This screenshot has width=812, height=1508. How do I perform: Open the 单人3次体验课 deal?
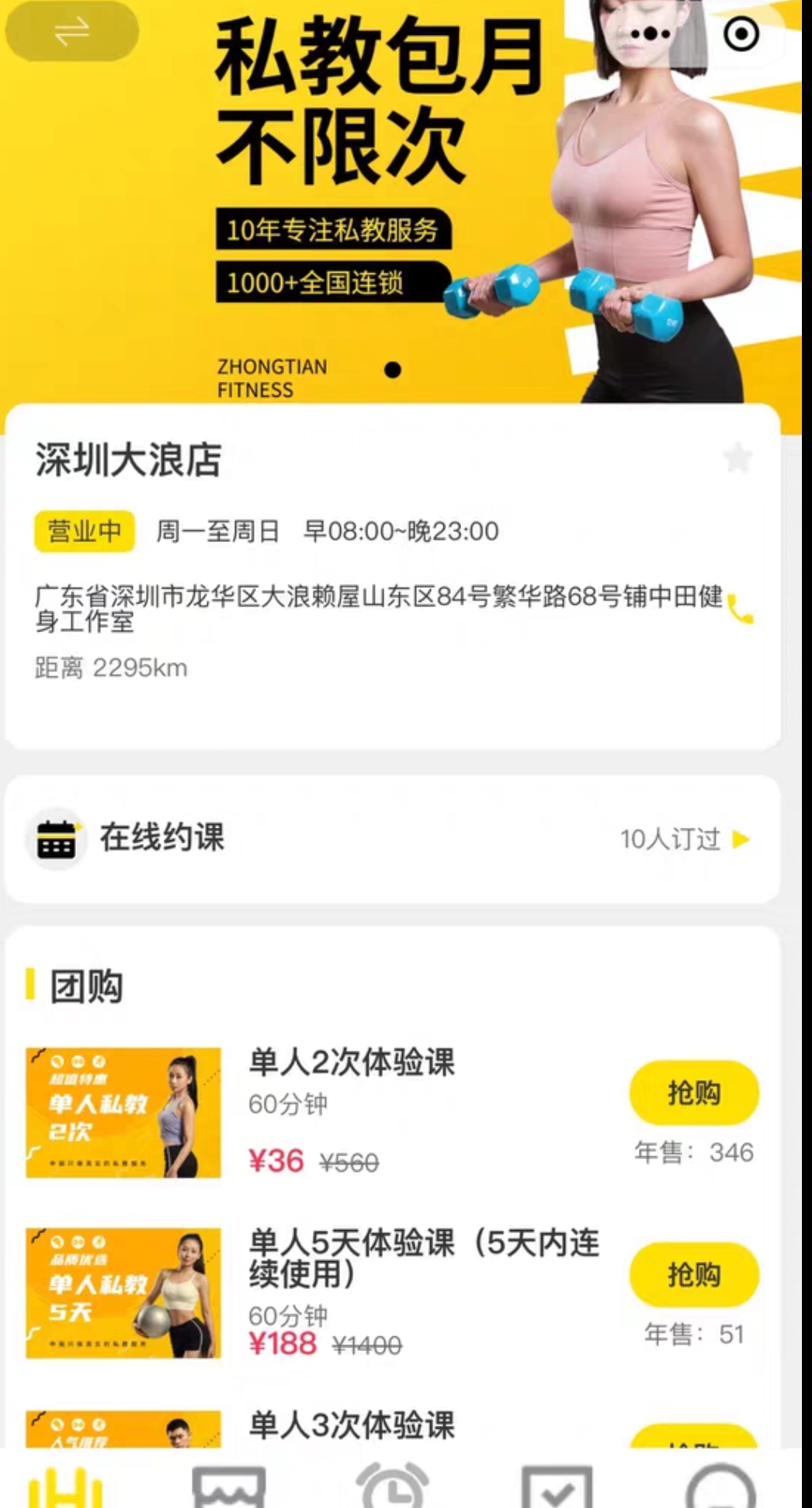coord(352,1426)
